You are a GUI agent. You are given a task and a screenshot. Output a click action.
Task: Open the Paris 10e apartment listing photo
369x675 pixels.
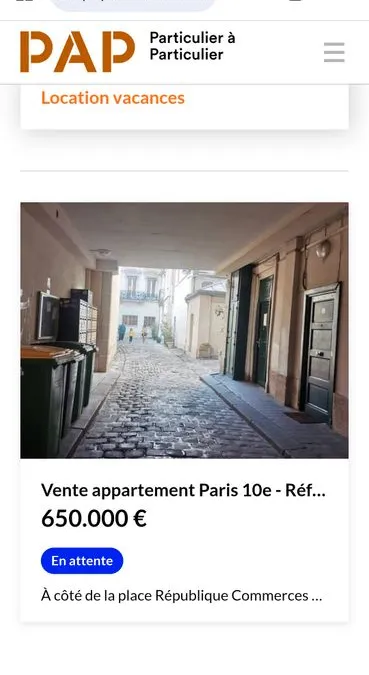(184, 330)
